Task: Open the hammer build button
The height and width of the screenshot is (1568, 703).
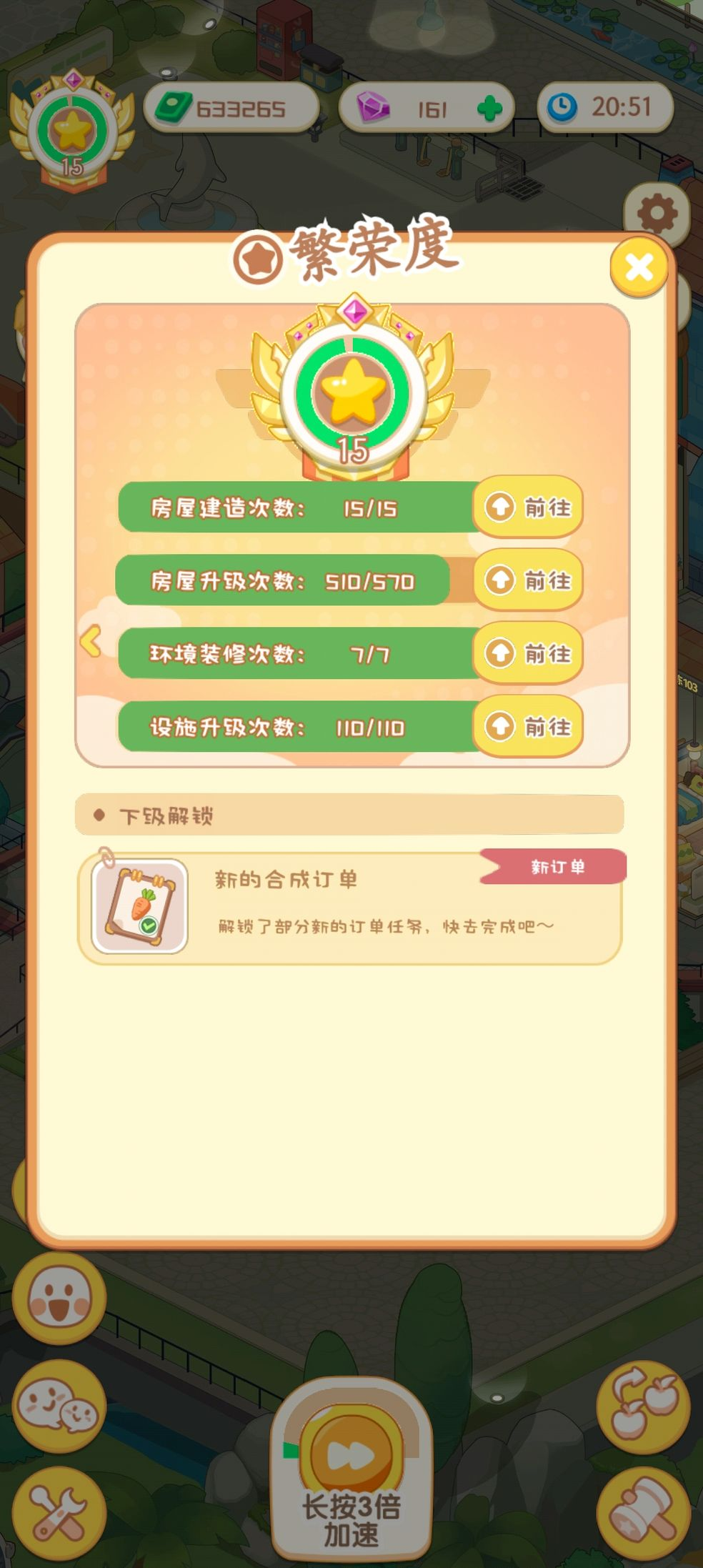Action: pos(643,1512)
